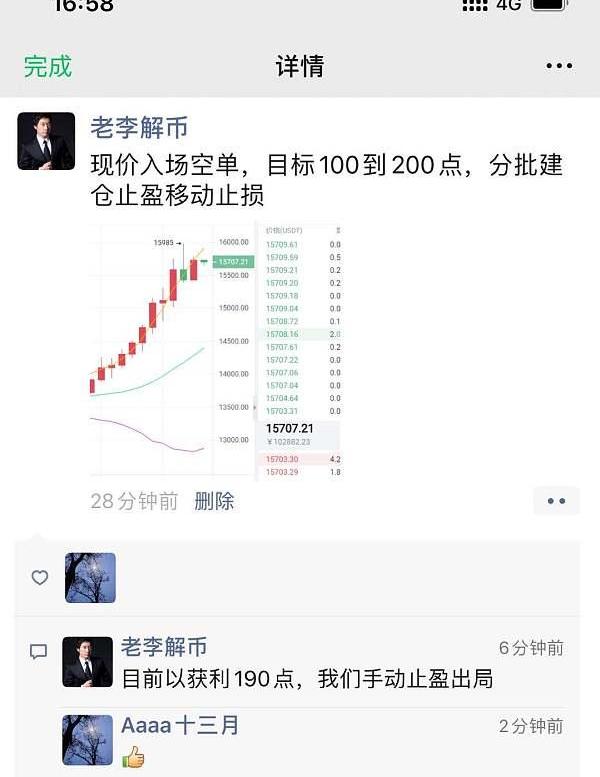Viewport: 600px width, 777px height.
Task: Open the avatar of the user who liked
Action: [91, 578]
